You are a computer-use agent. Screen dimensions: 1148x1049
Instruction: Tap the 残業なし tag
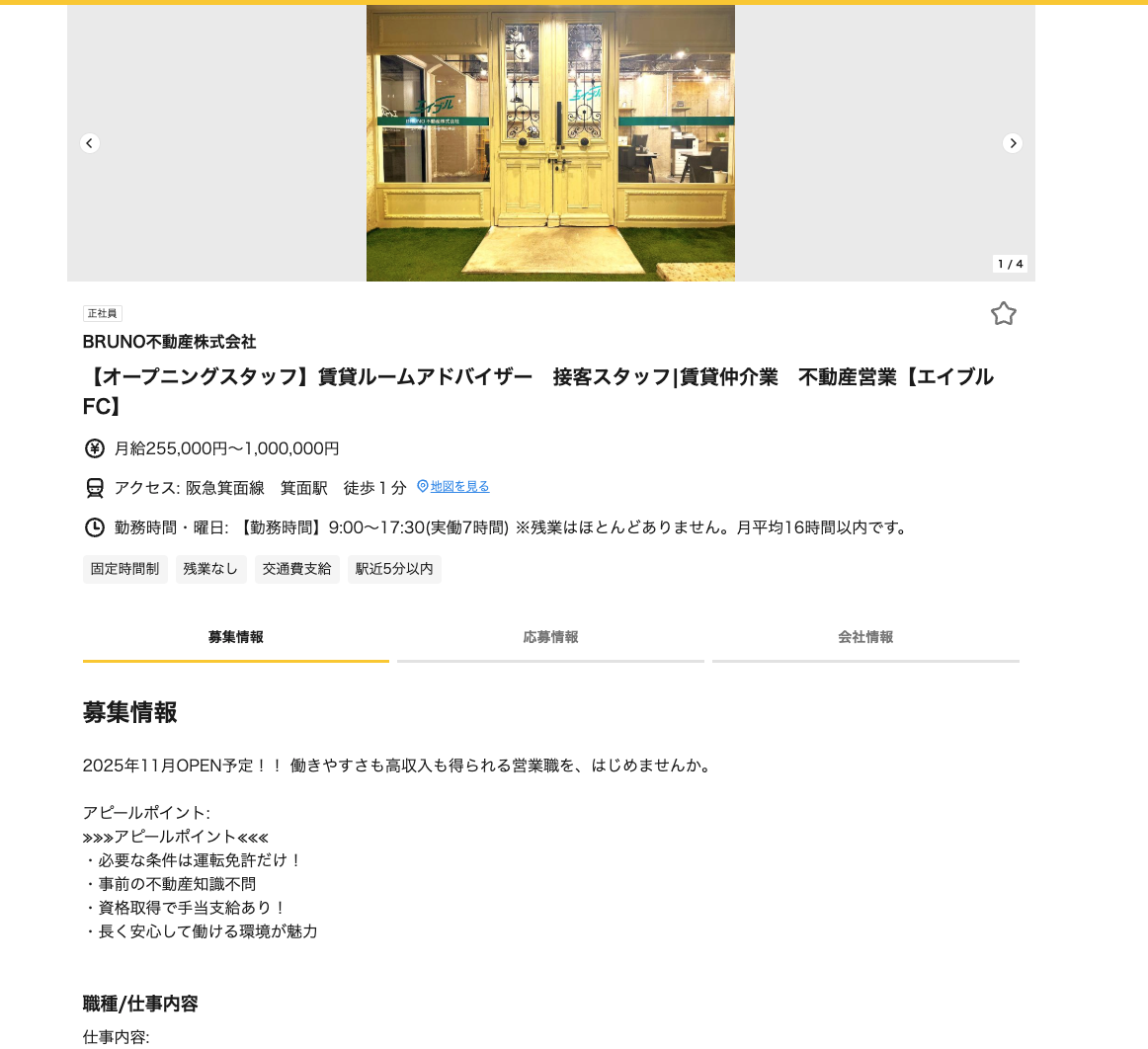pos(210,569)
